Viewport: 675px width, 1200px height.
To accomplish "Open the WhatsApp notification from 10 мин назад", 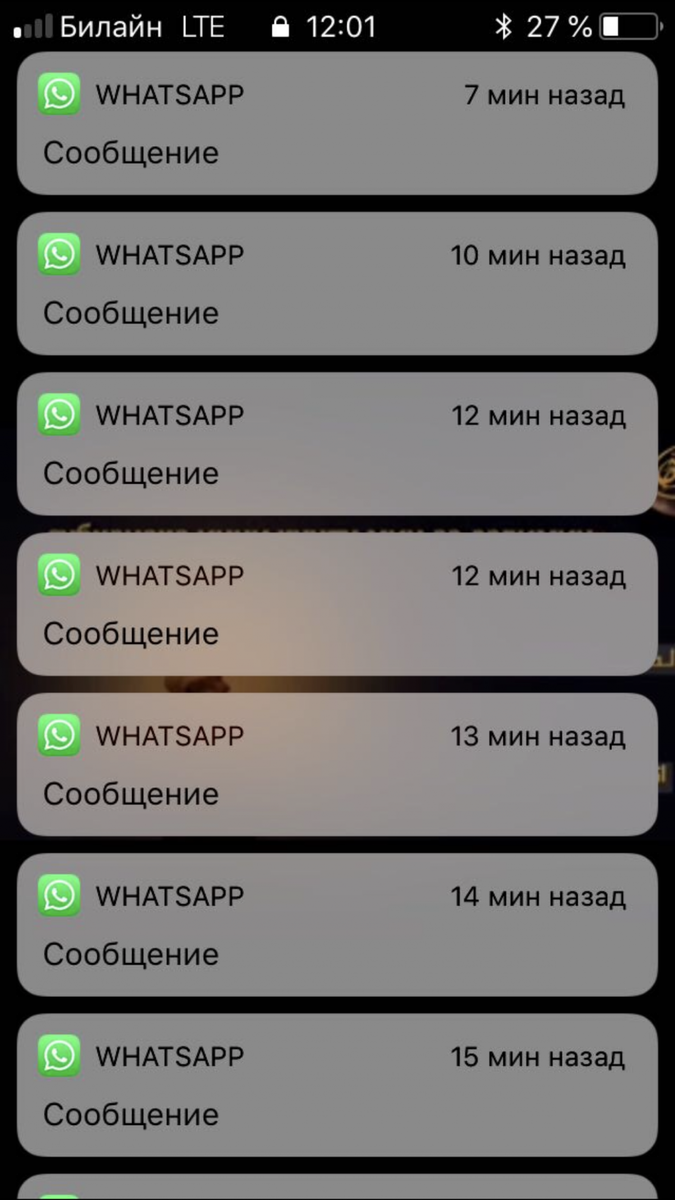I will click(x=337, y=283).
